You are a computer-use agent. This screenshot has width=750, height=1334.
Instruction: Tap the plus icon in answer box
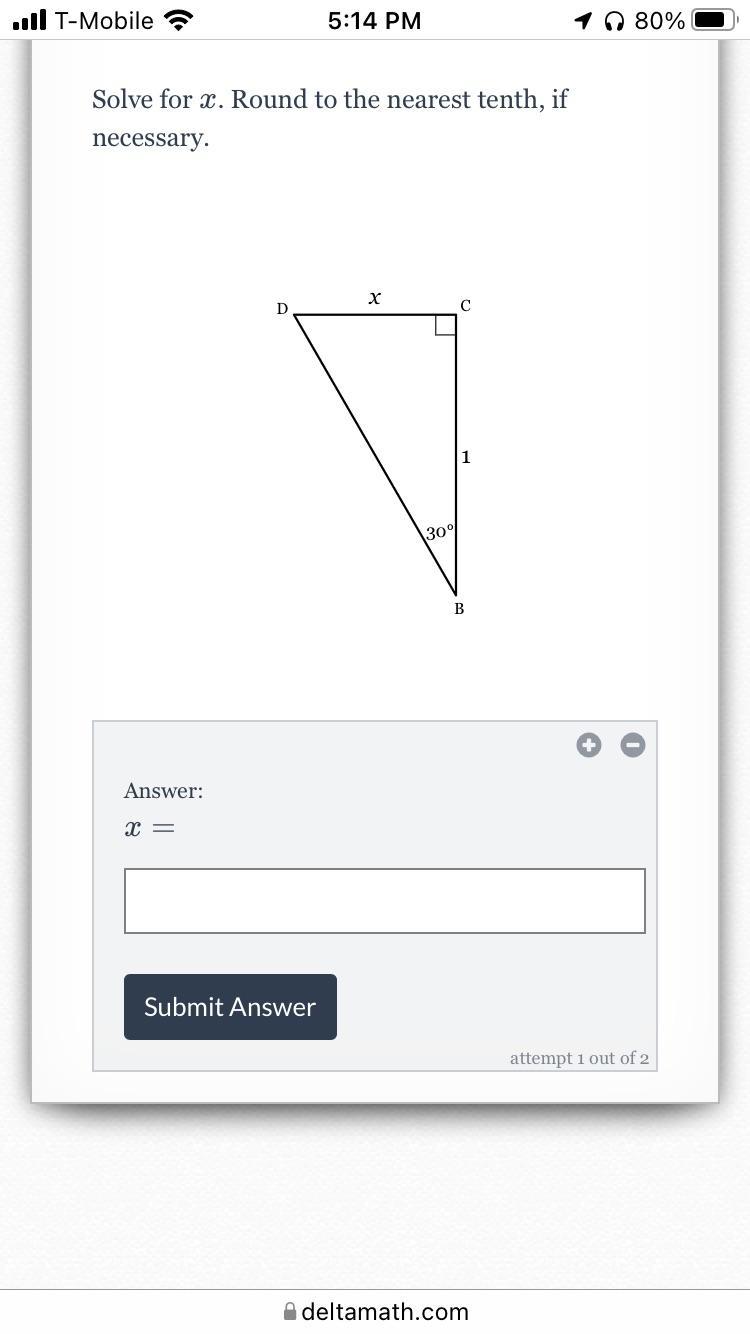589,745
